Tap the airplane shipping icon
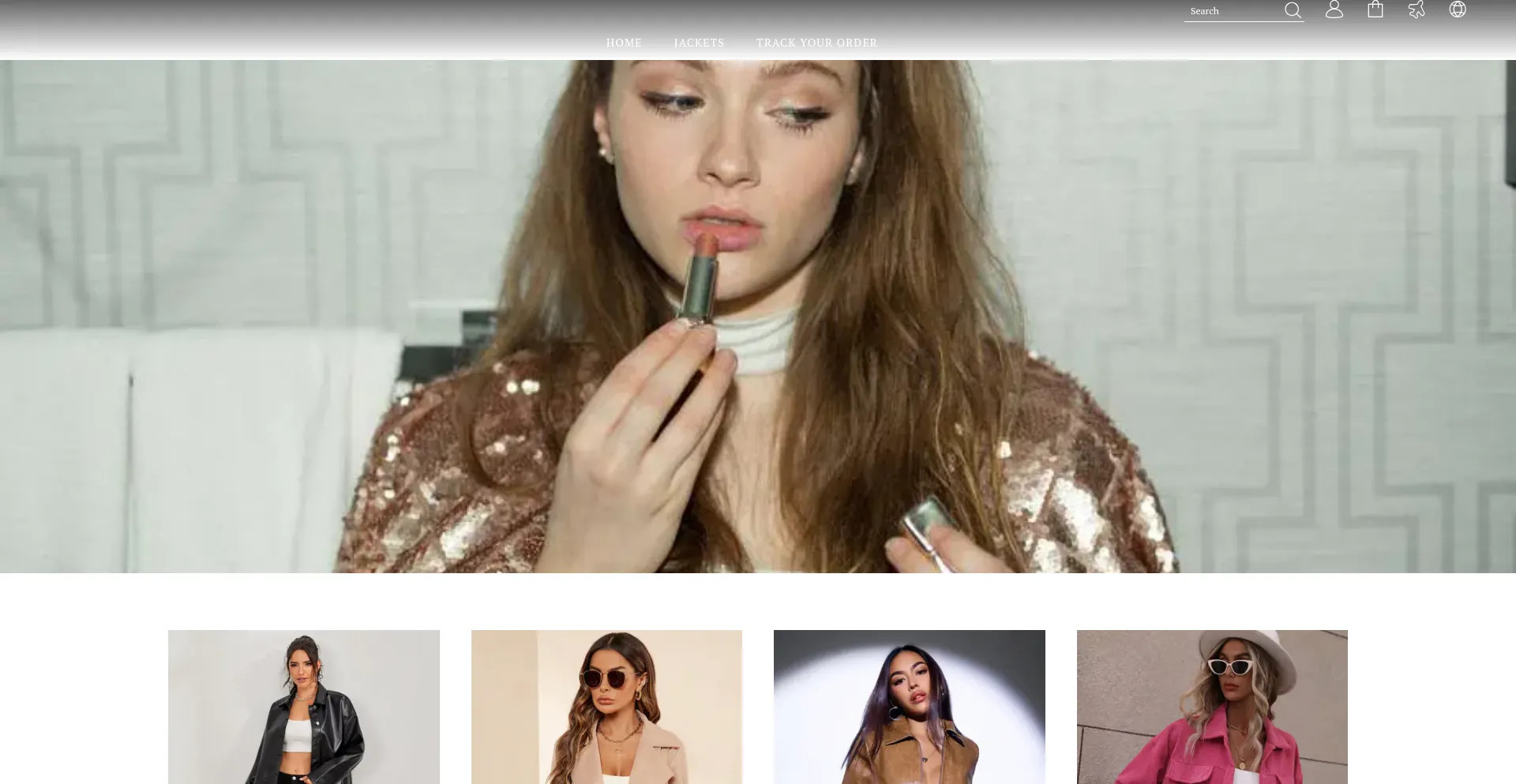 (x=1417, y=9)
